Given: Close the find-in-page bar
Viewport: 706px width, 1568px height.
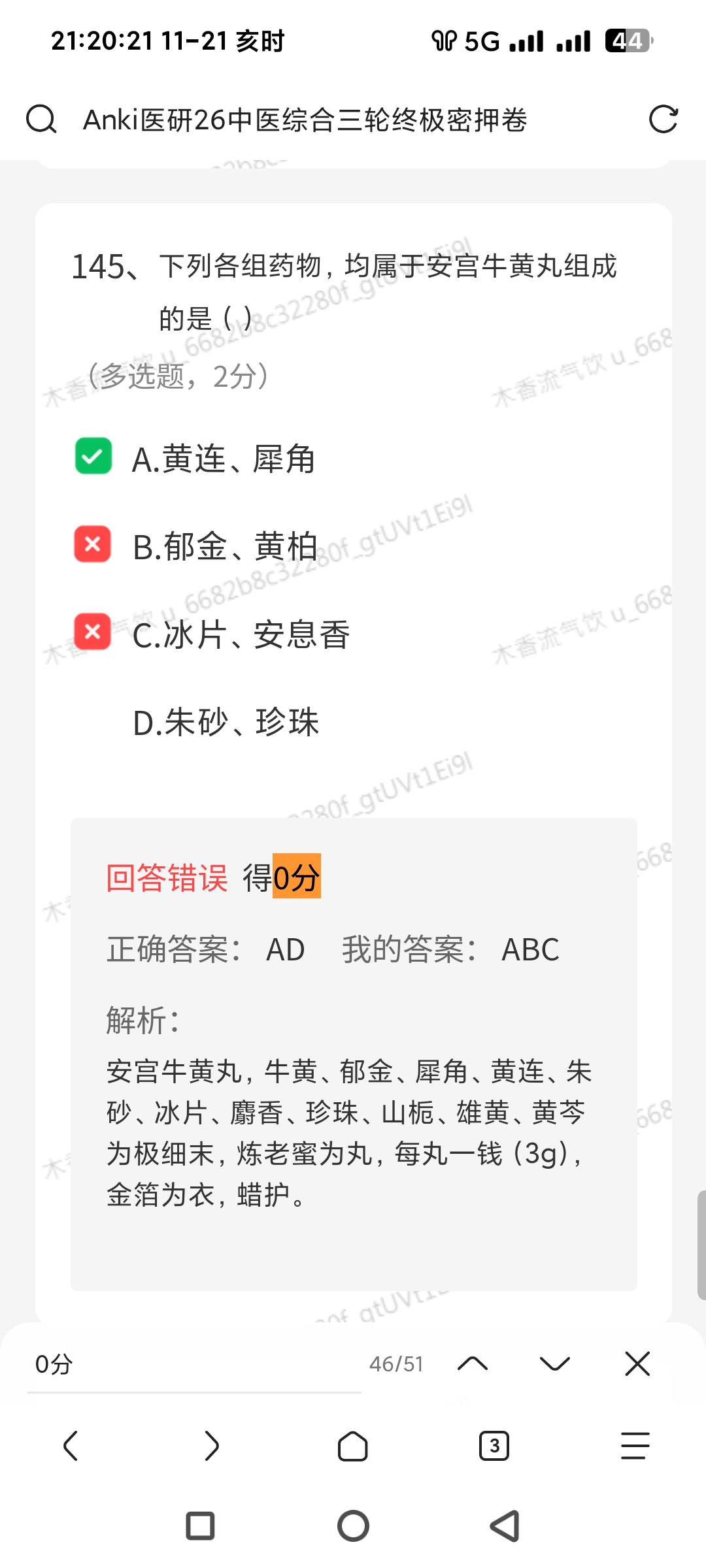Looking at the screenshot, I should (x=637, y=1364).
